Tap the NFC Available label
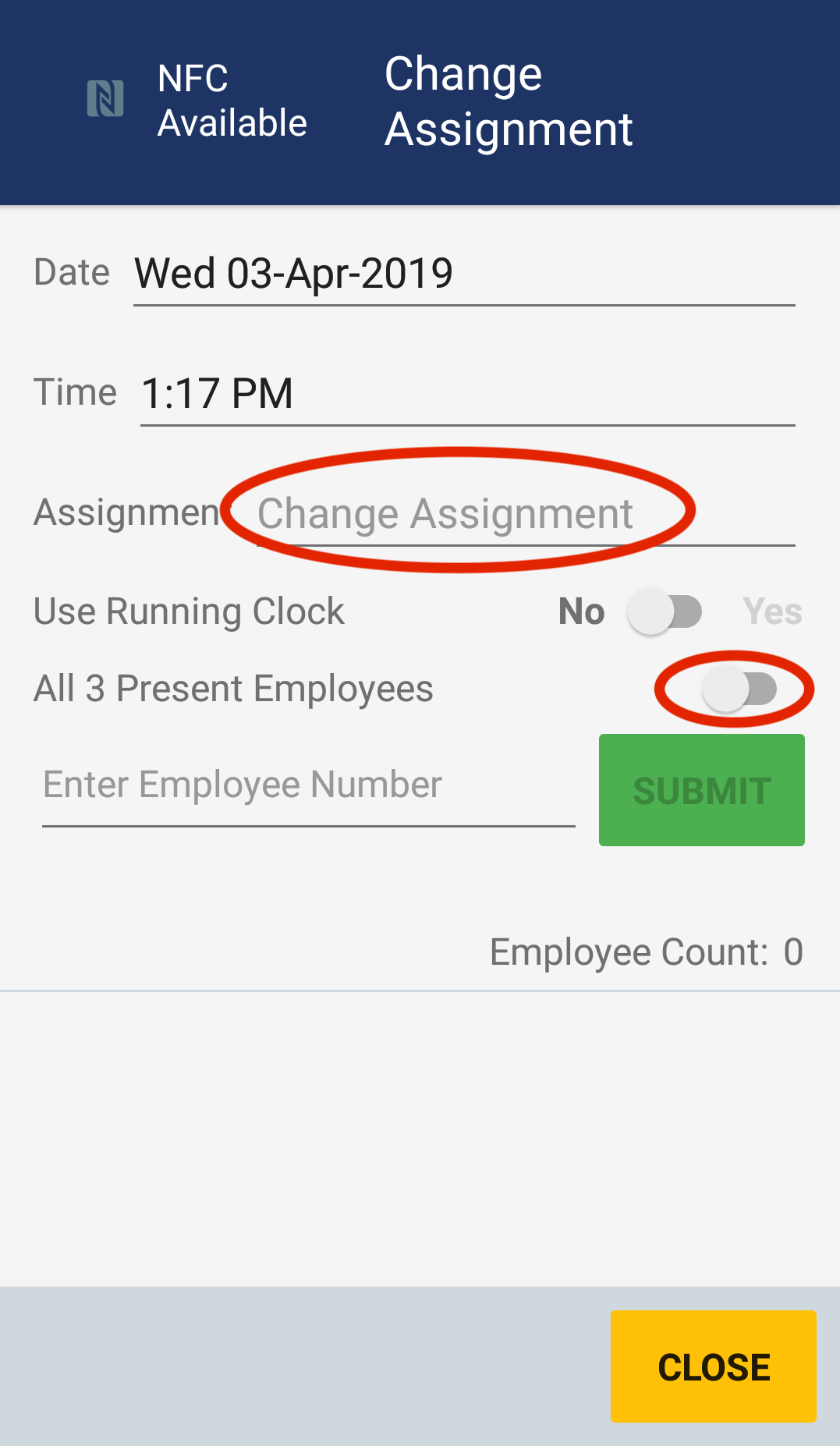Screen dimensions: 840x1446 pyautogui.click(x=232, y=100)
